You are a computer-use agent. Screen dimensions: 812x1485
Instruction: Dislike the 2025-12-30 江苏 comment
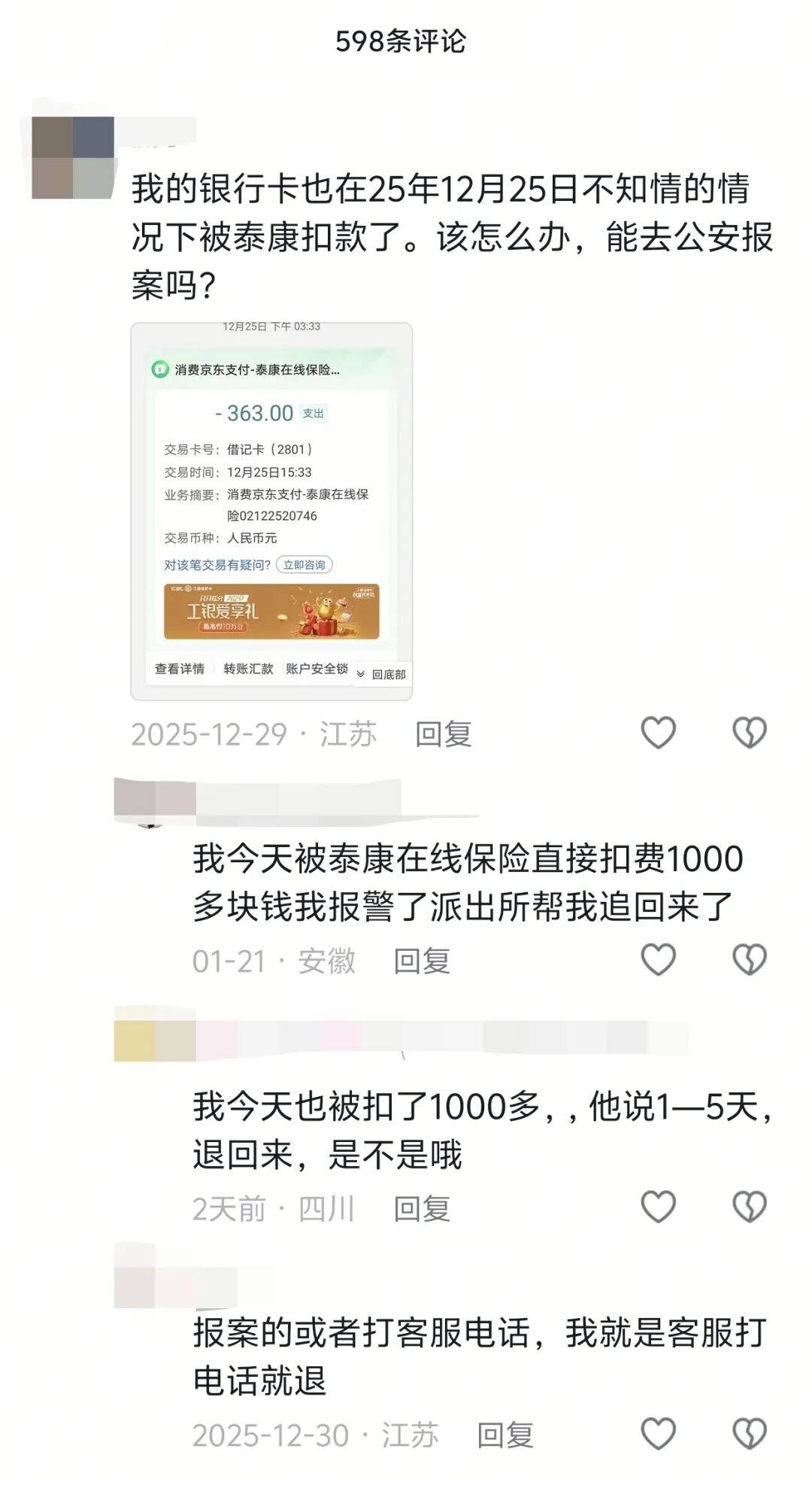pyautogui.click(x=749, y=1434)
